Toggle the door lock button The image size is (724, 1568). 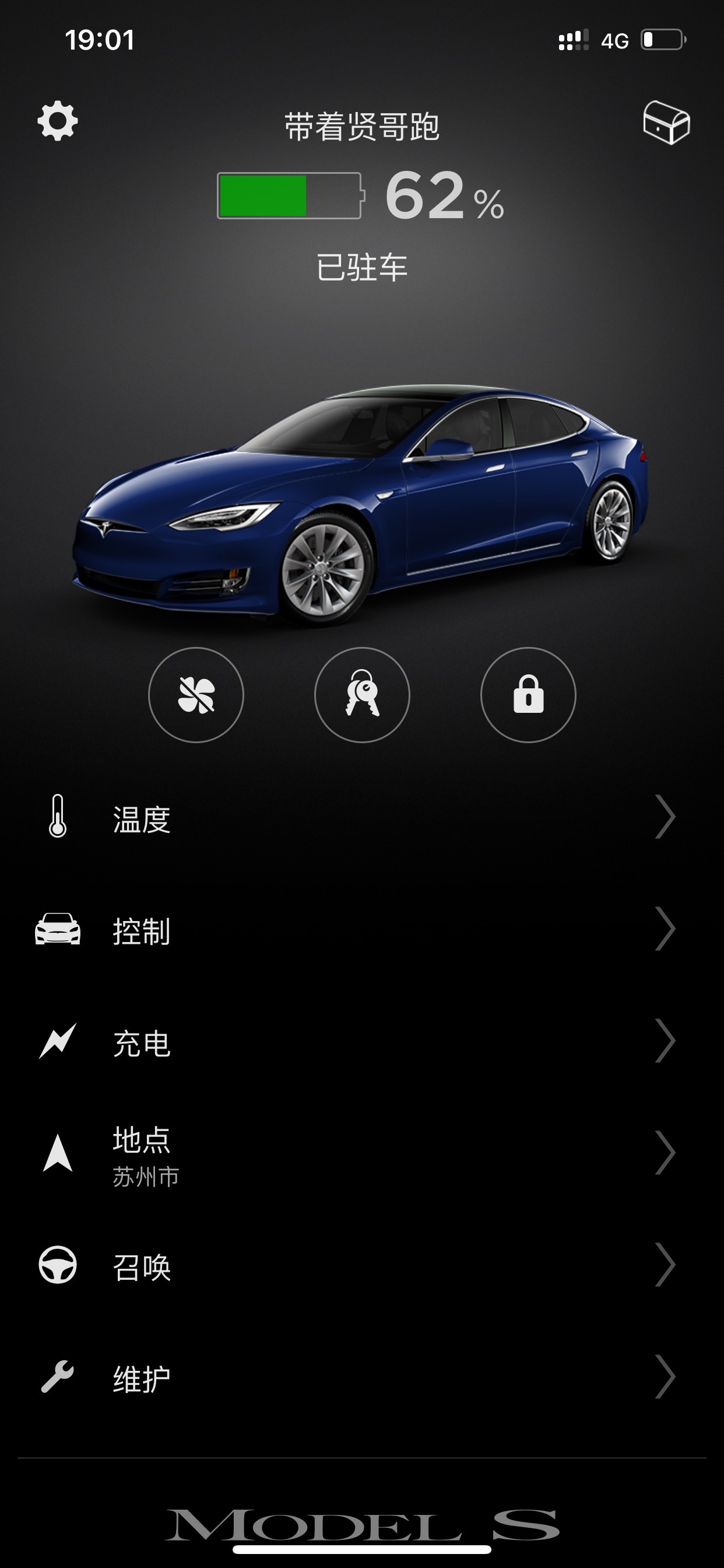pyautogui.click(x=528, y=695)
